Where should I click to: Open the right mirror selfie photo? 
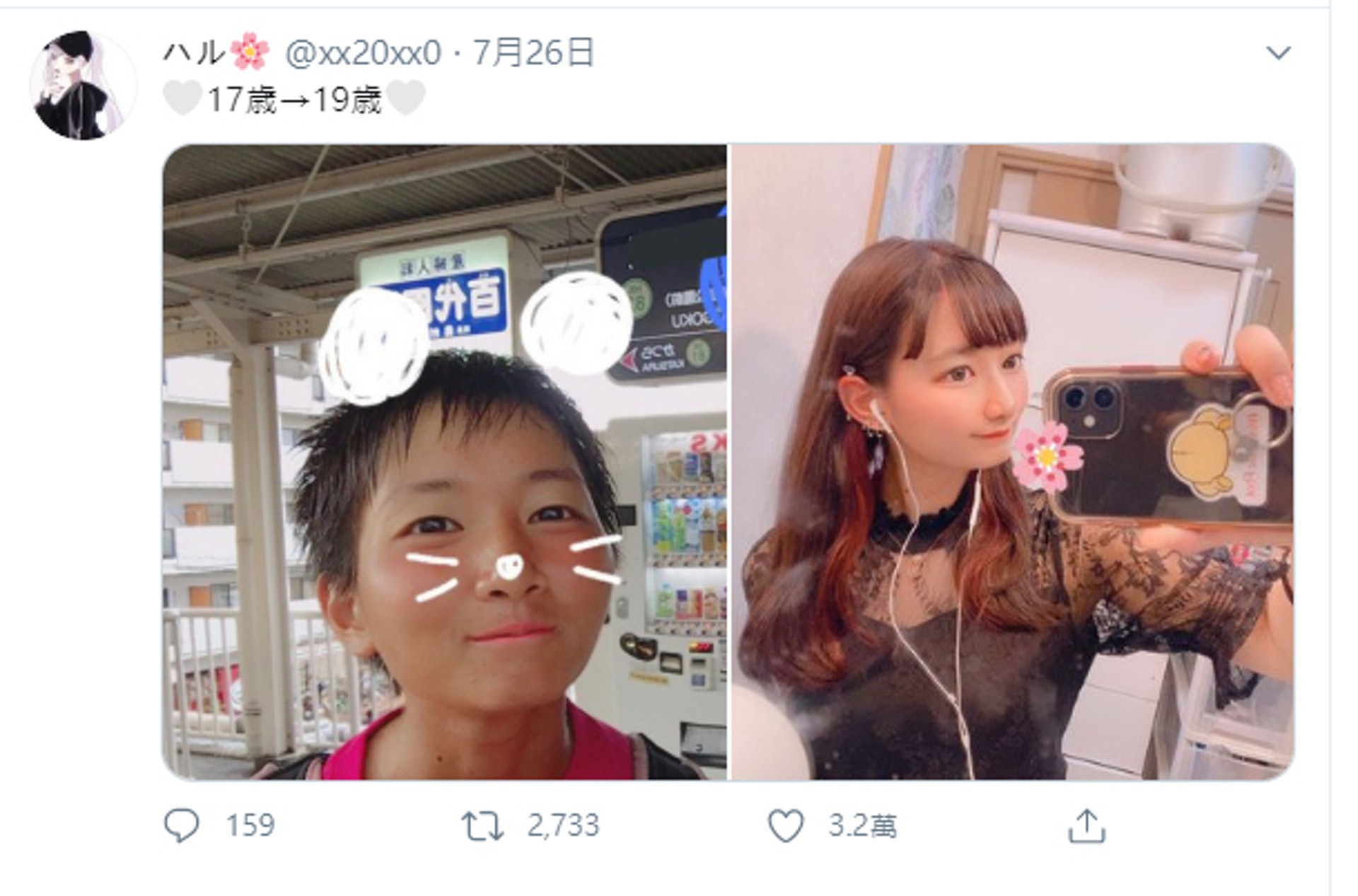coord(1012,462)
